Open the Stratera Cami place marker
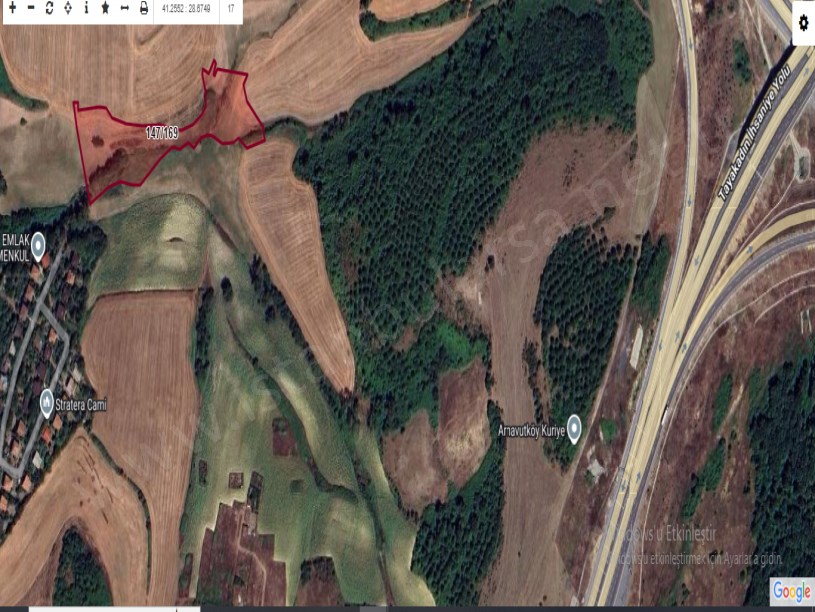The height and width of the screenshot is (612, 815). [46, 403]
